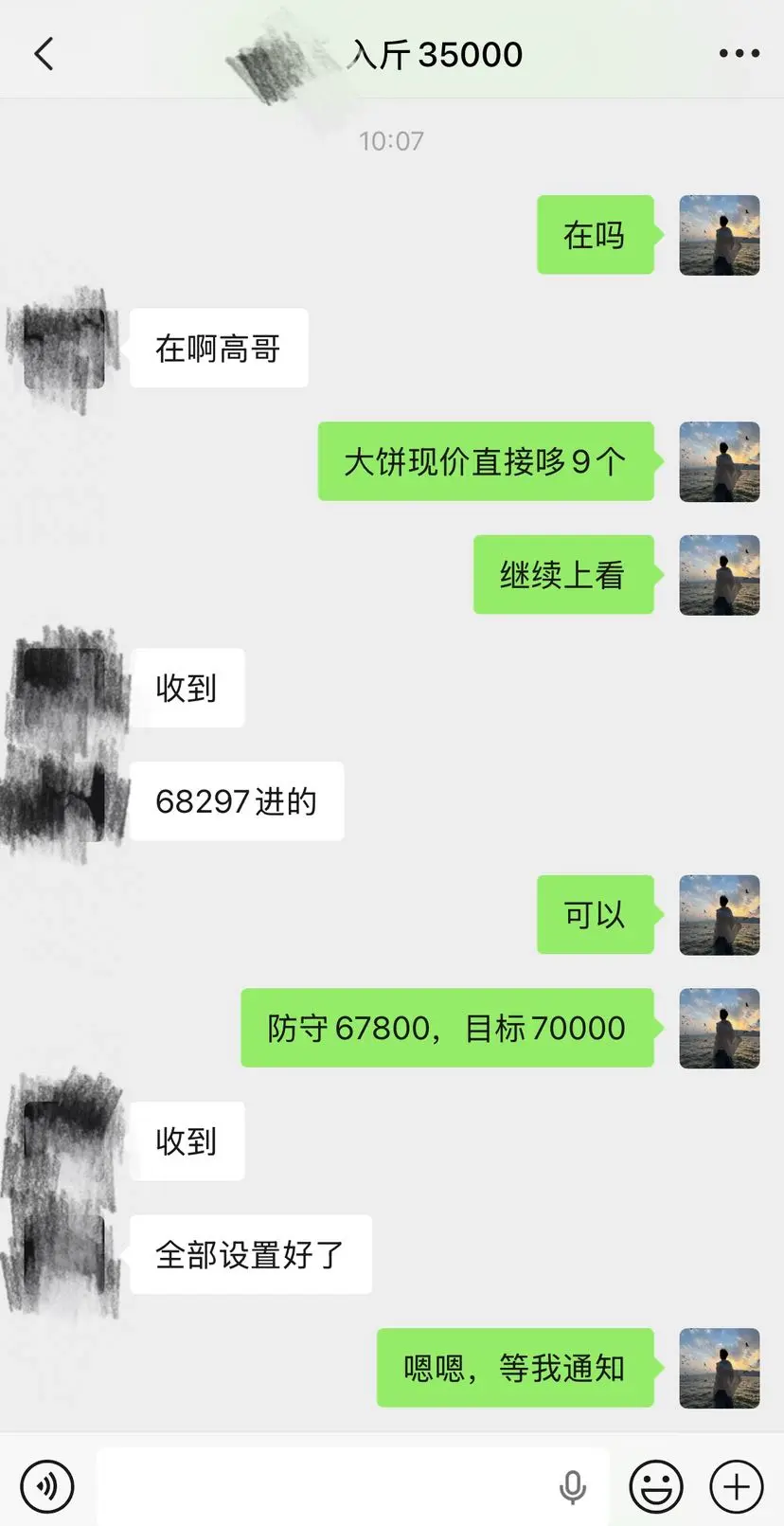
Task: Tap the sender's scribbled avatar next to 在啊高哥
Action: pyautogui.click(x=59, y=348)
